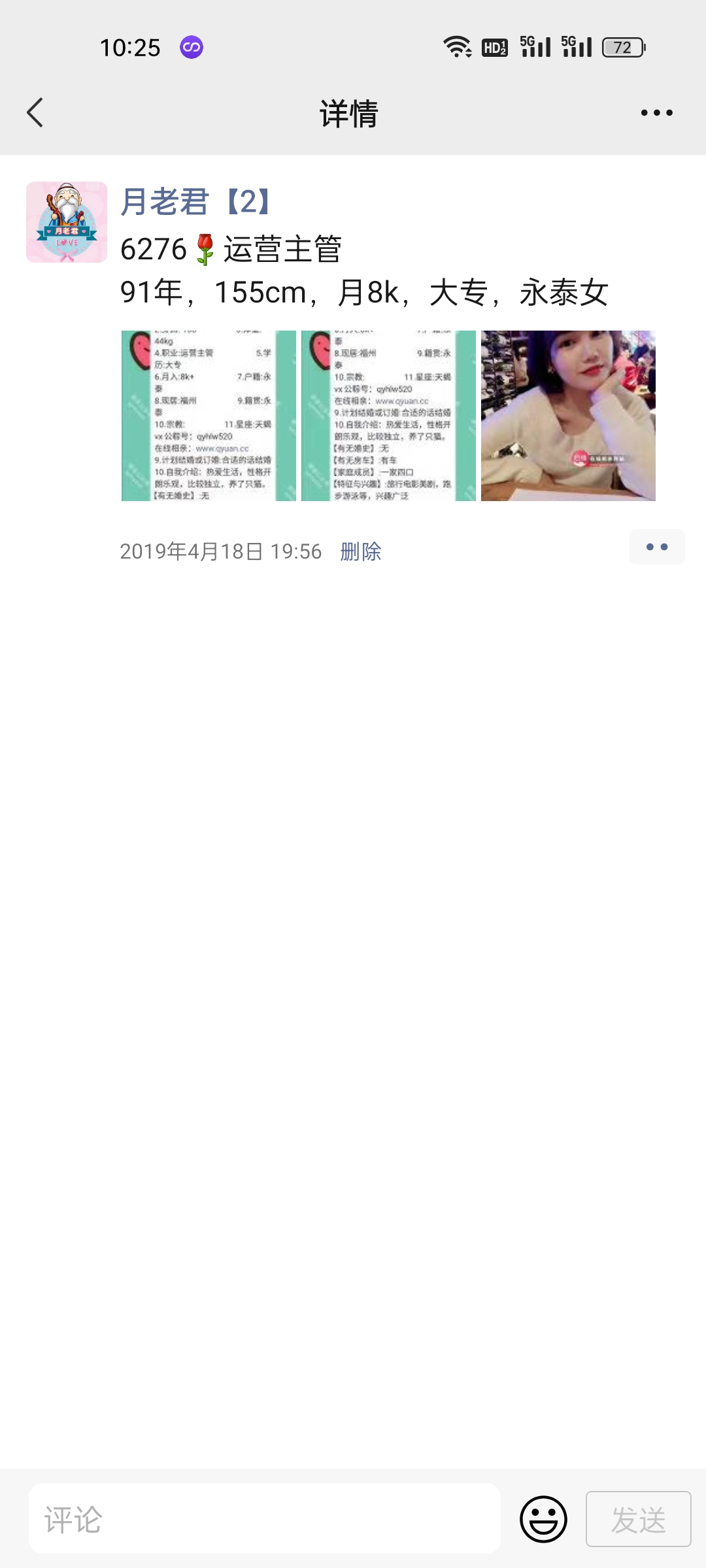Open 月老君's profile avatar
This screenshot has height=1568, width=706.
67,222
